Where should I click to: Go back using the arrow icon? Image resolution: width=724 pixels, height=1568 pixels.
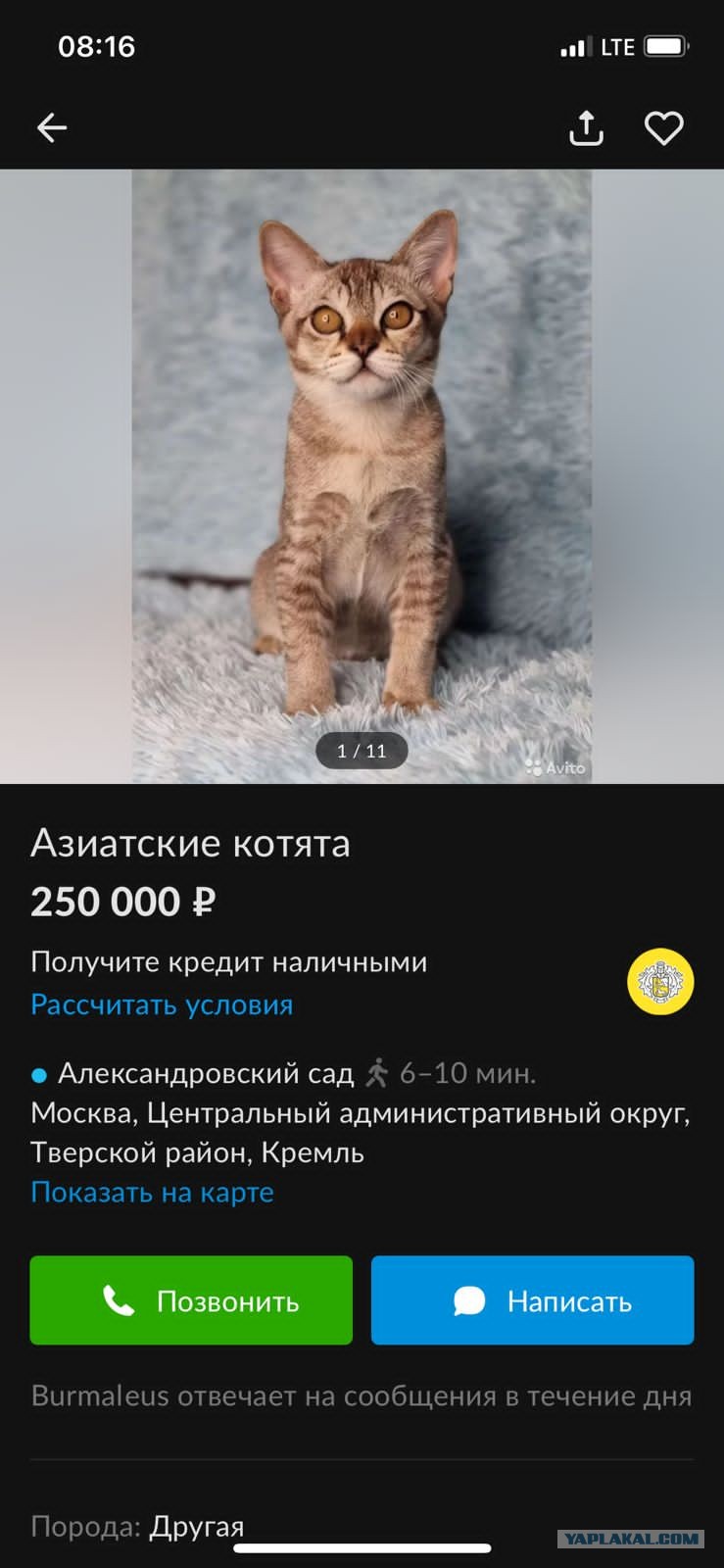52,128
